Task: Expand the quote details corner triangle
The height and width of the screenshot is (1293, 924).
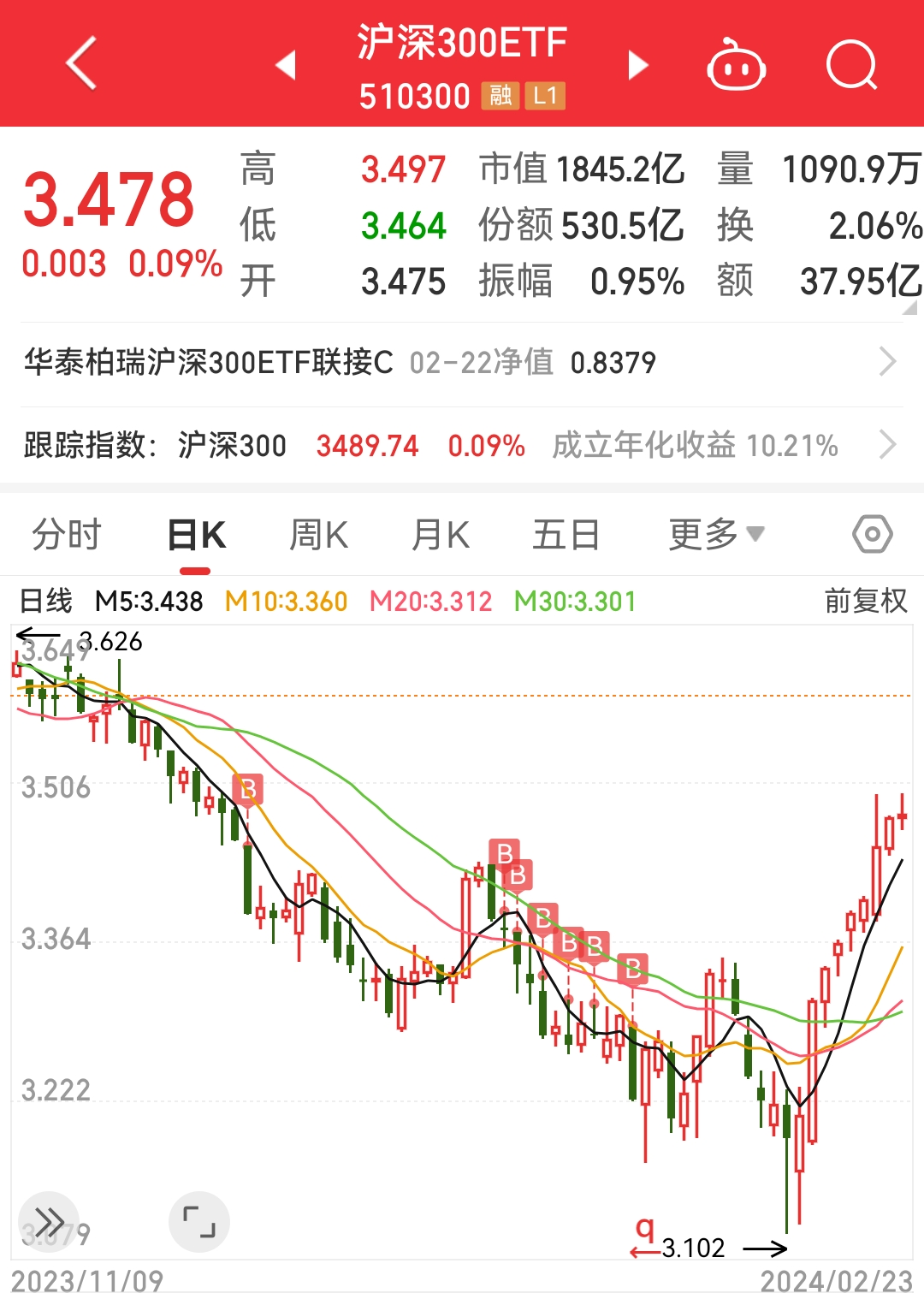Action: point(911,308)
